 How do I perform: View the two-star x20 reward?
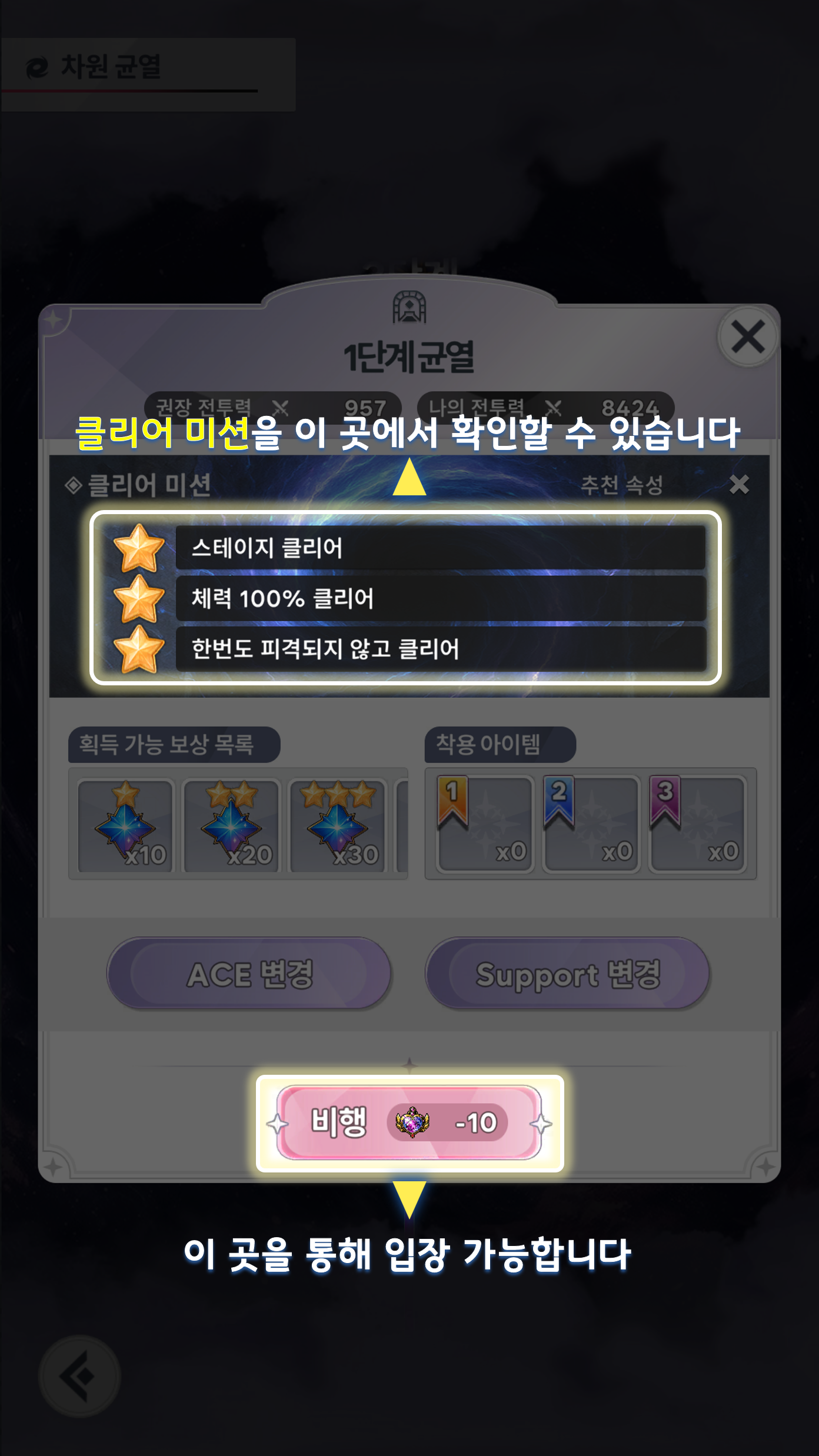tap(232, 827)
